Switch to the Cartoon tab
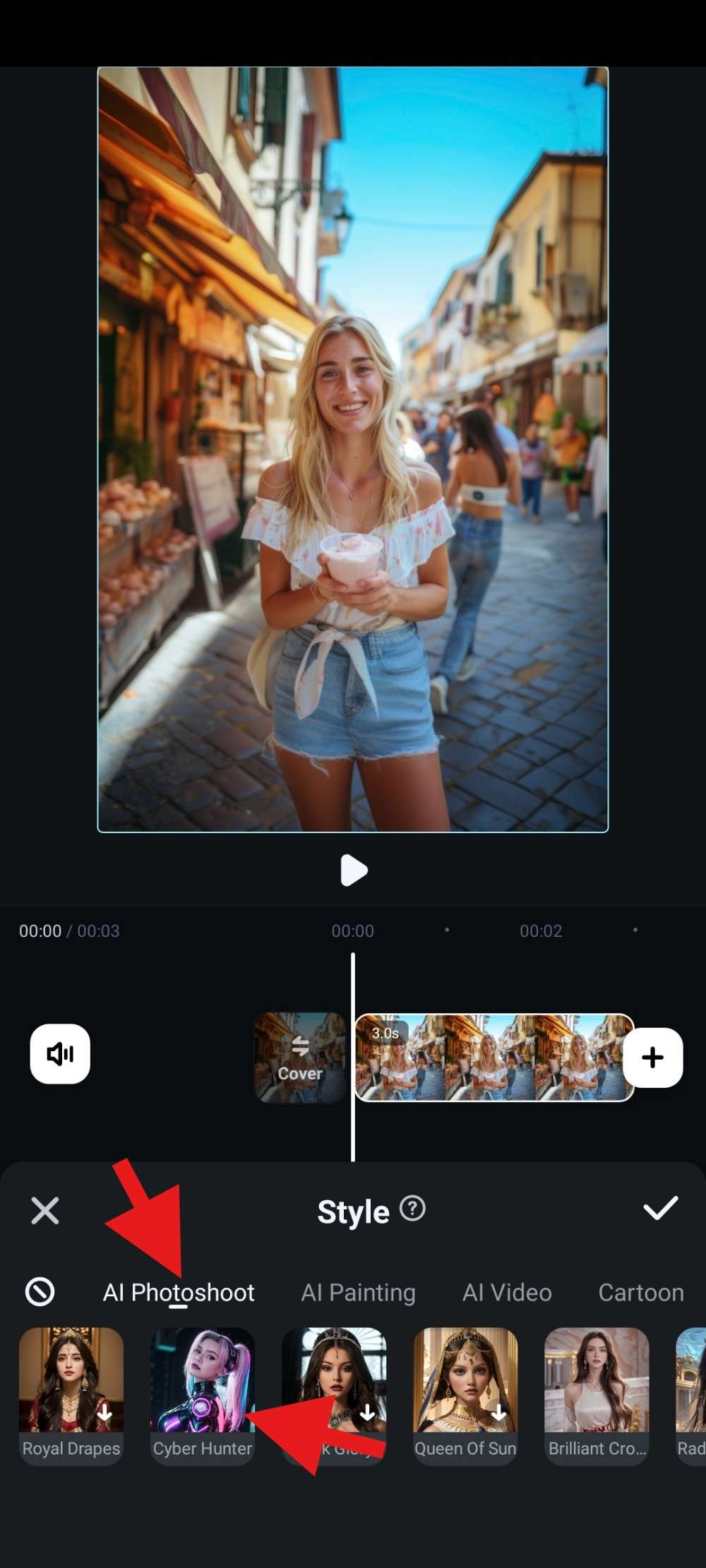 [x=640, y=1292]
